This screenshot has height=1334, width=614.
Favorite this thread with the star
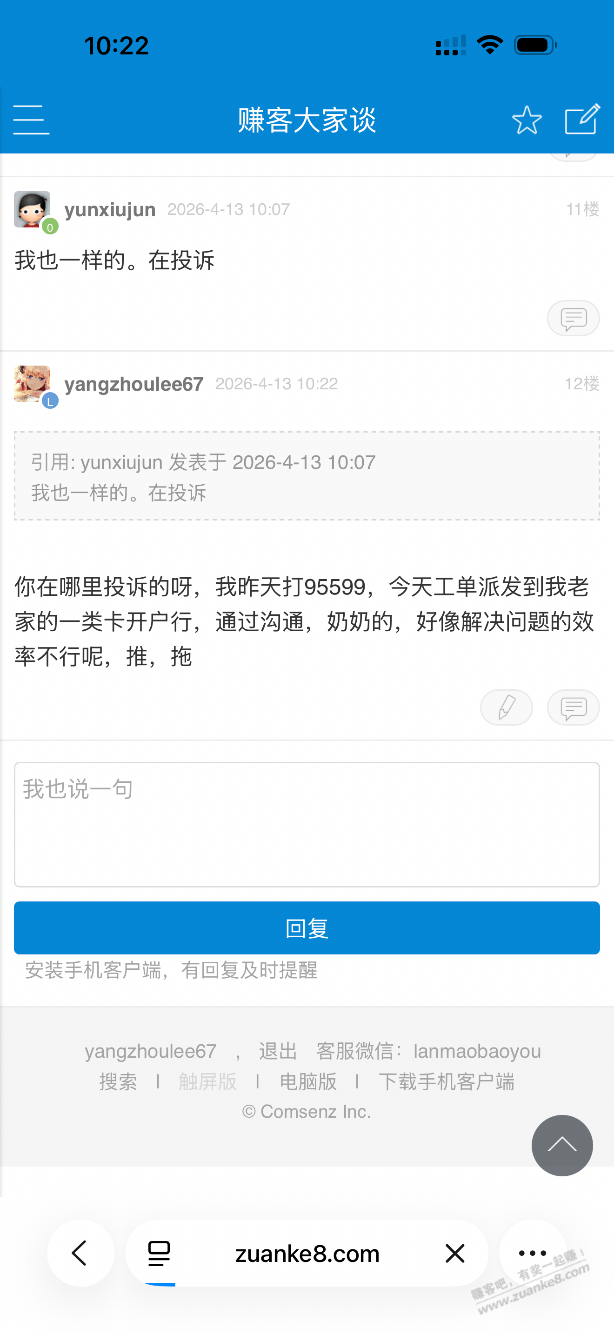[526, 121]
